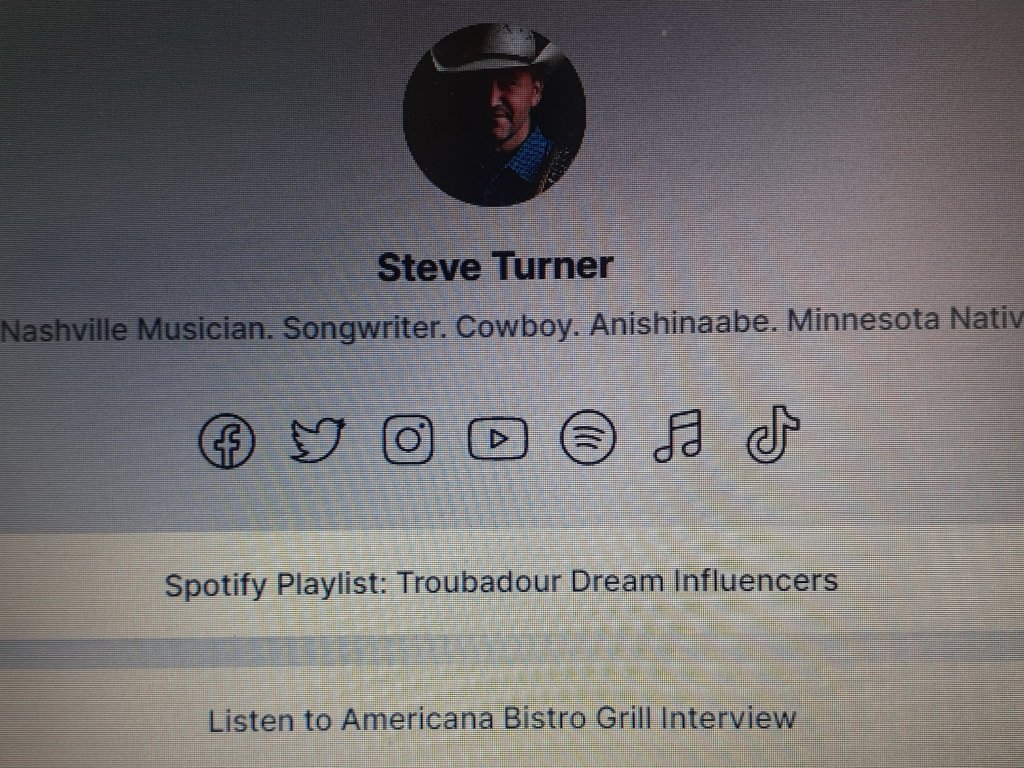
Task: Open the TikTok profile icon
Action: [x=773, y=437]
